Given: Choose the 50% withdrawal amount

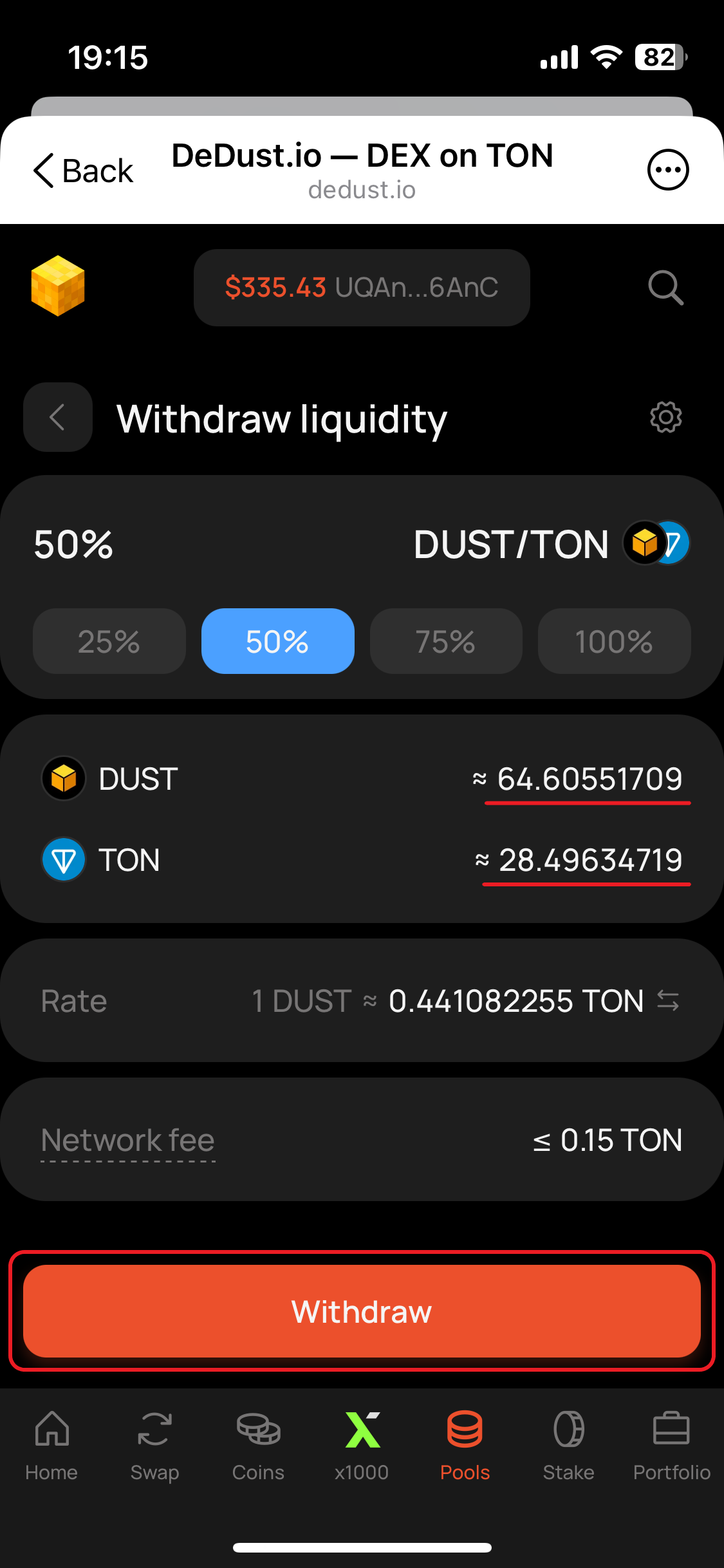Looking at the screenshot, I should (277, 641).
